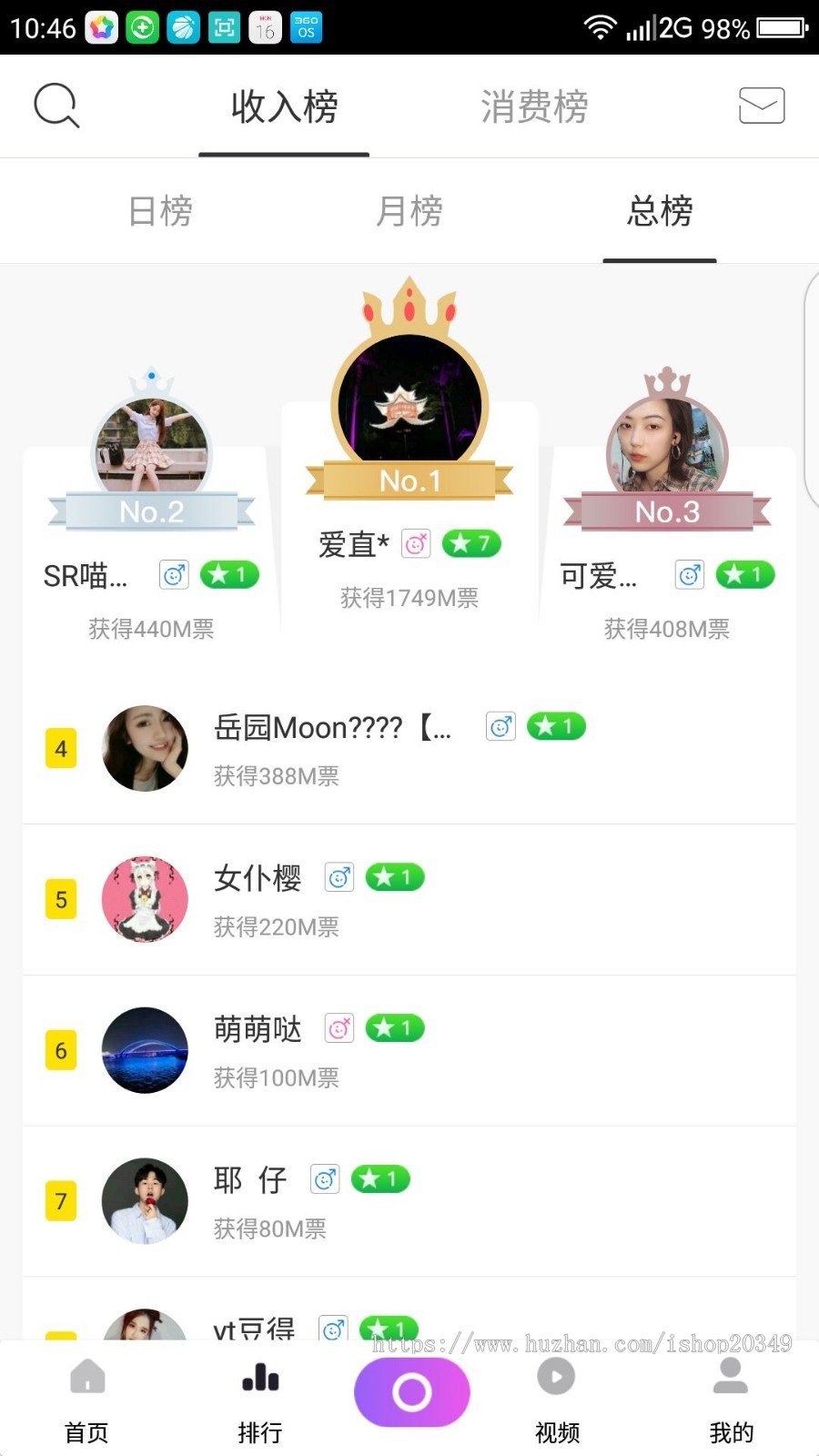Open 耶 仔's row
This screenshot has height=1456, width=819.
[409, 1201]
